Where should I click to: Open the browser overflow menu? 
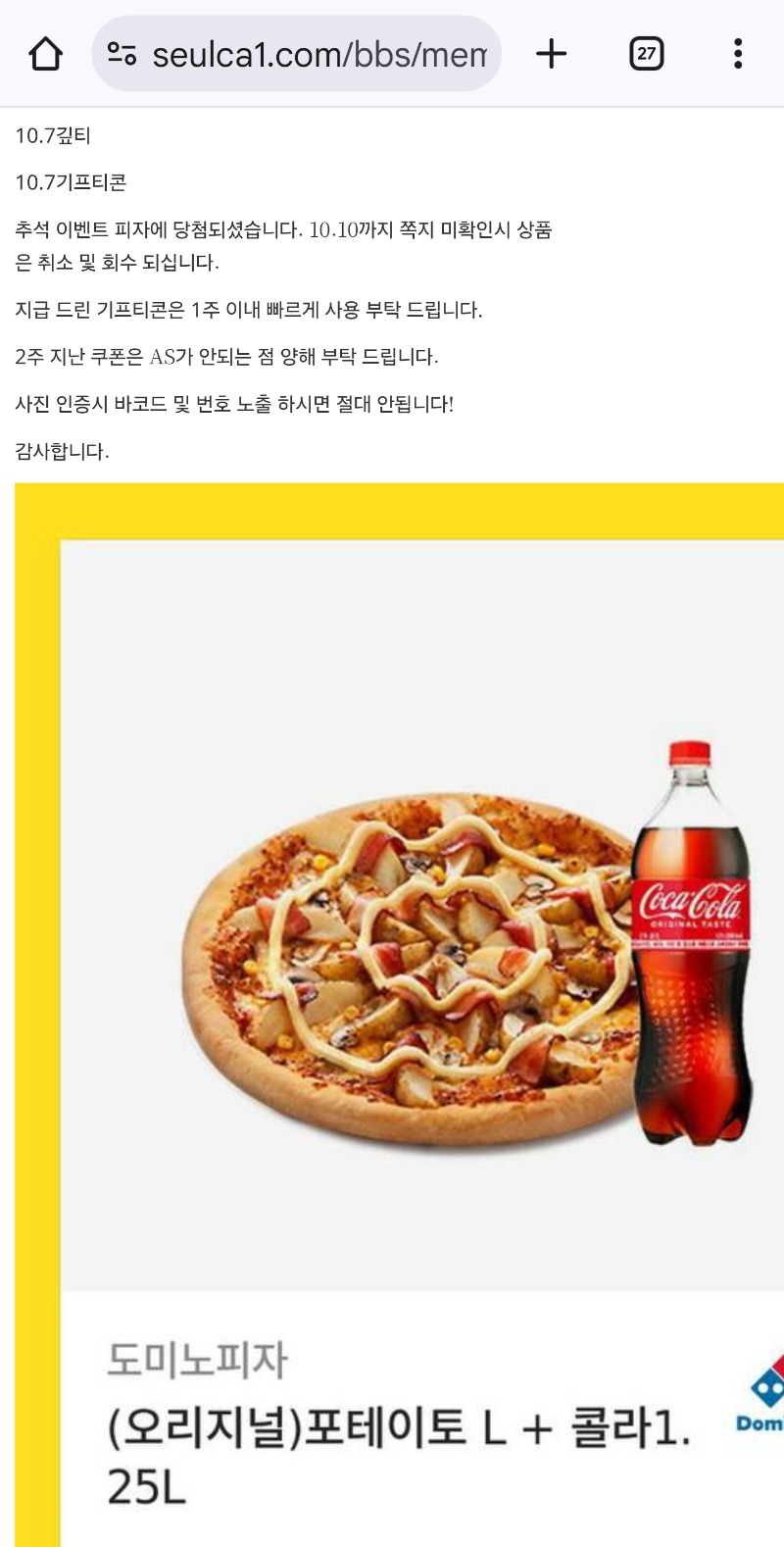738,54
